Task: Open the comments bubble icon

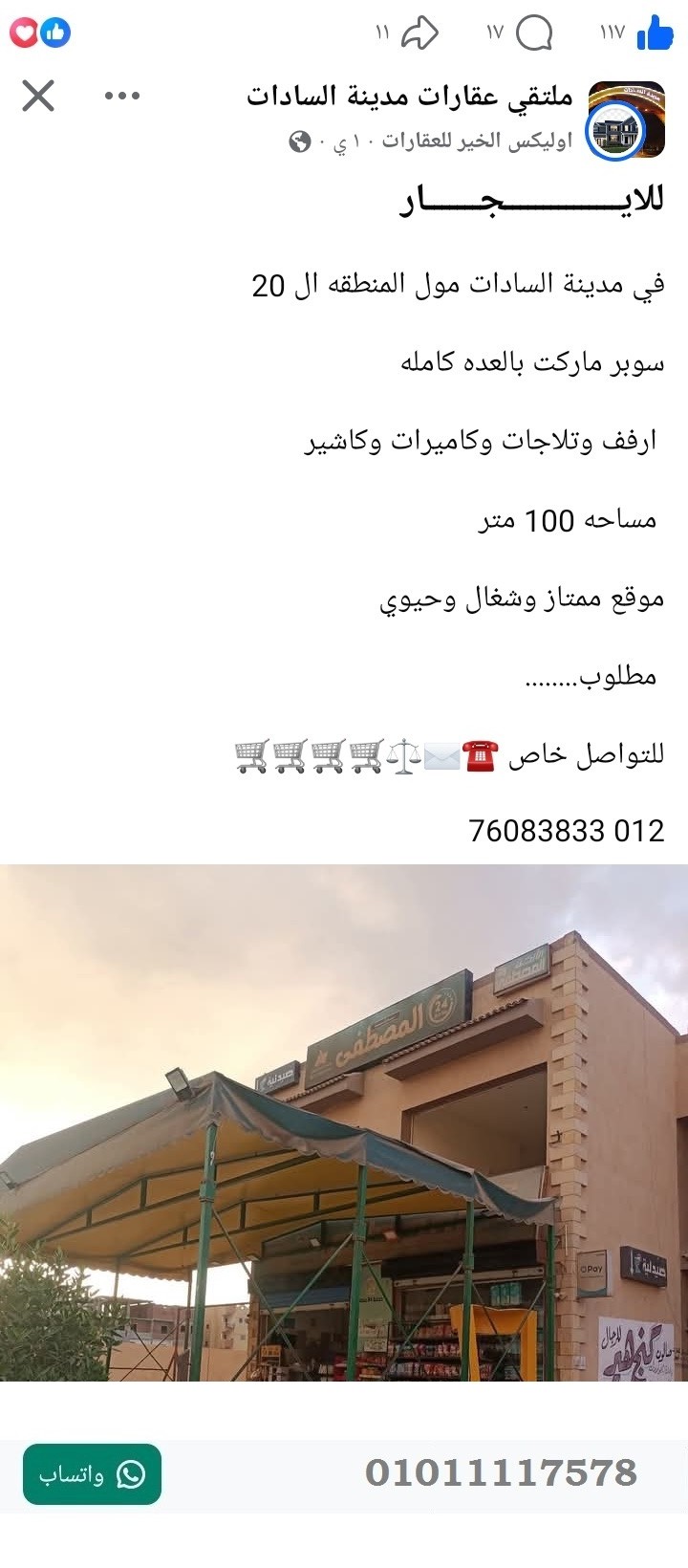Action: click(x=536, y=33)
